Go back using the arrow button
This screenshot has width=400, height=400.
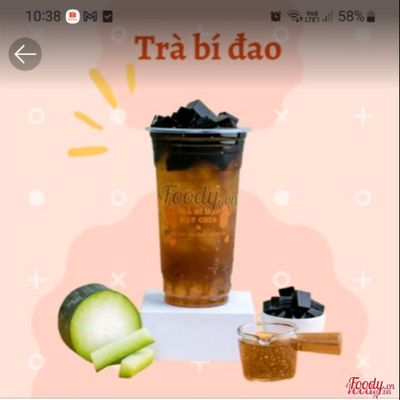pos(25,54)
